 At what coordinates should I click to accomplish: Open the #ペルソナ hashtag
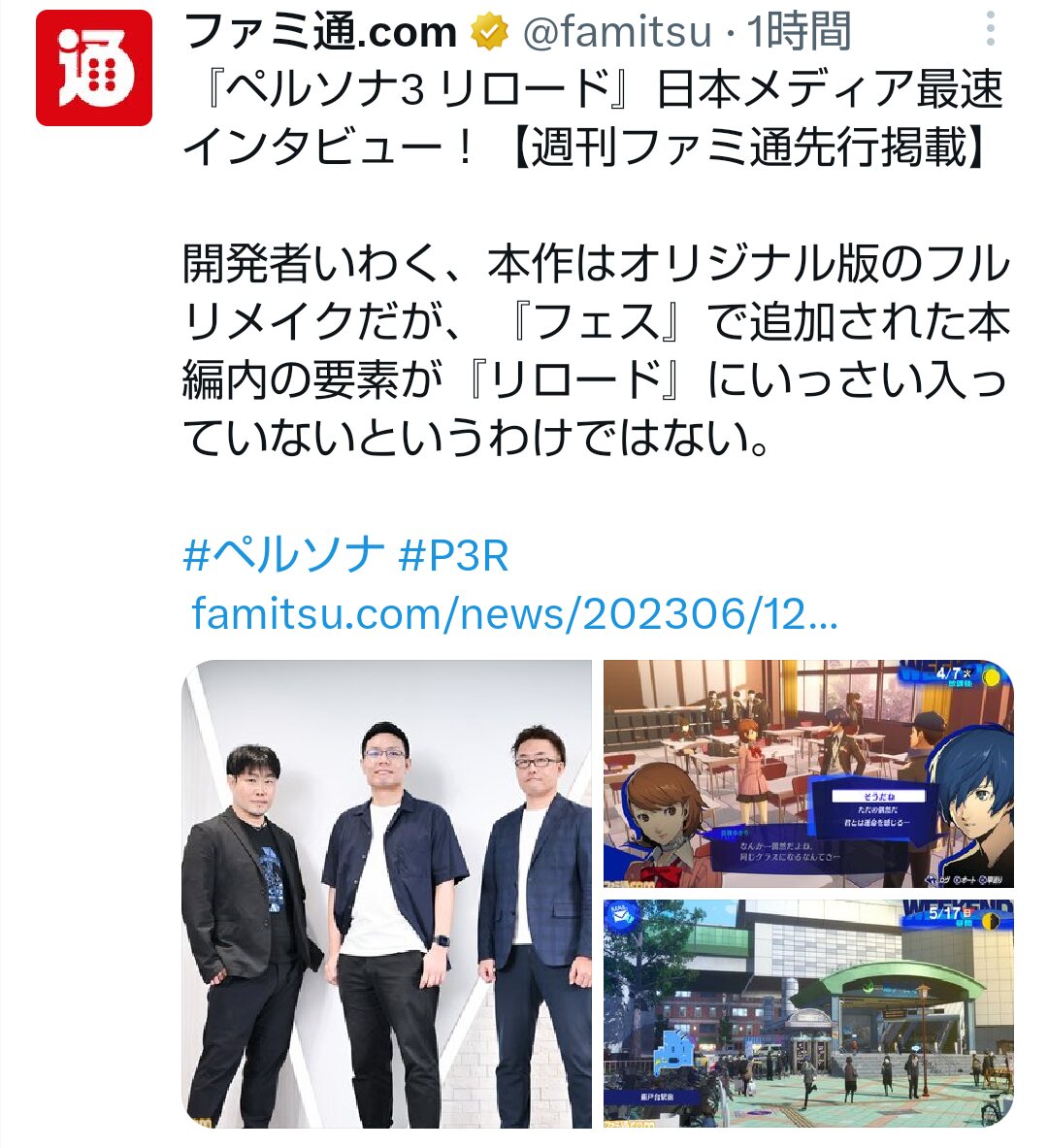(x=283, y=556)
